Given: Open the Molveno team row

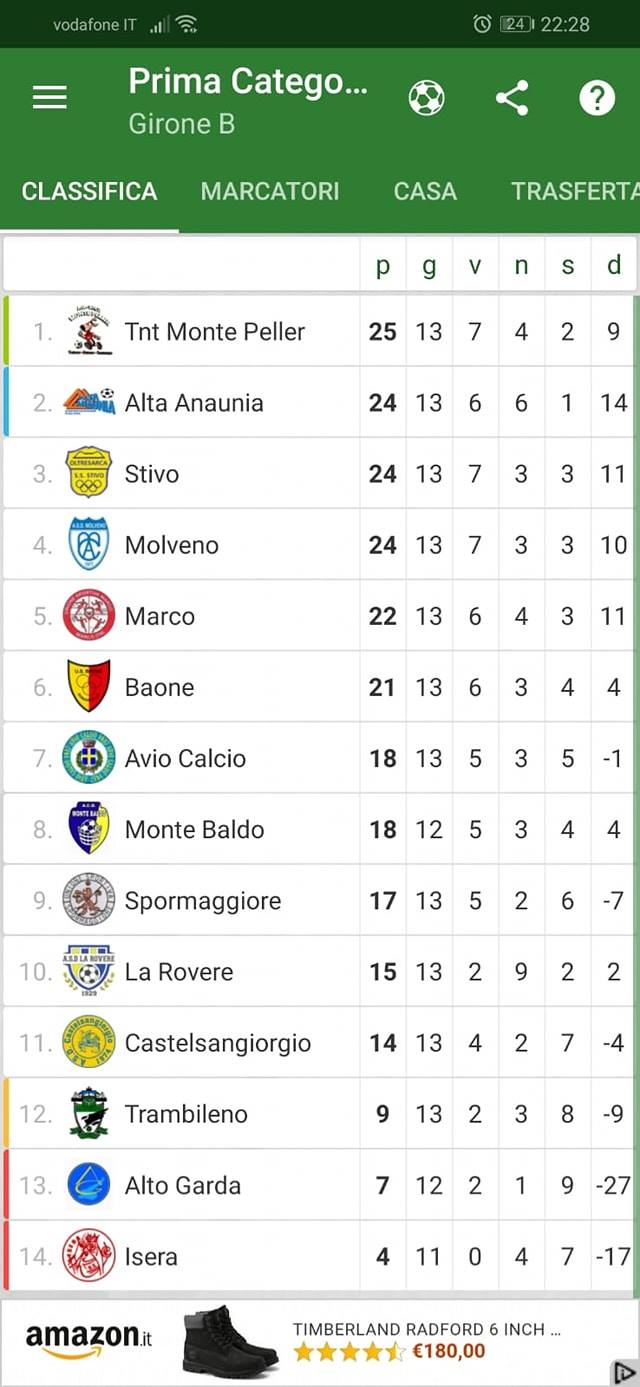Looking at the screenshot, I should [319, 544].
